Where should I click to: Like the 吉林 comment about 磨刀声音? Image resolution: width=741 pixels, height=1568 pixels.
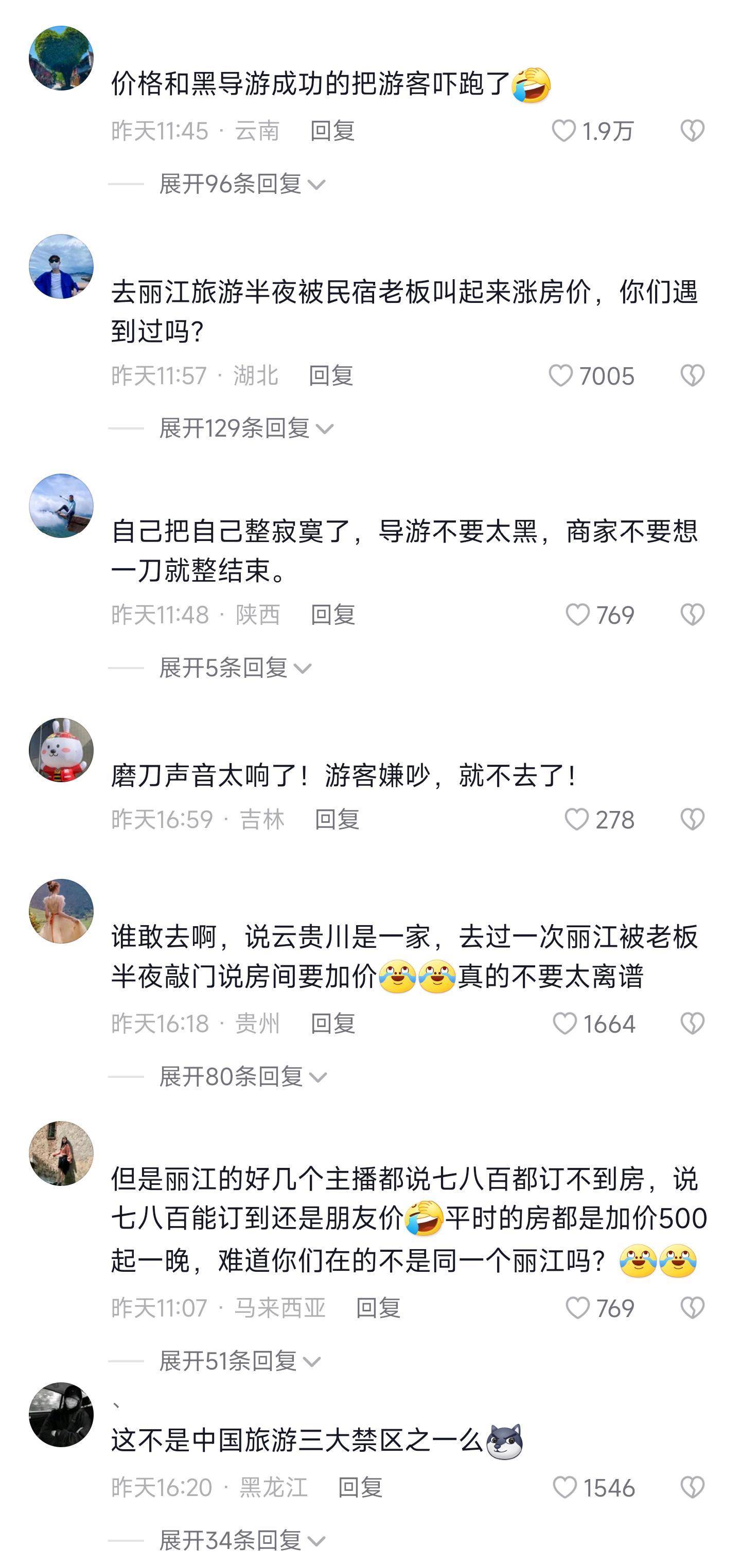[x=576, y=819]
